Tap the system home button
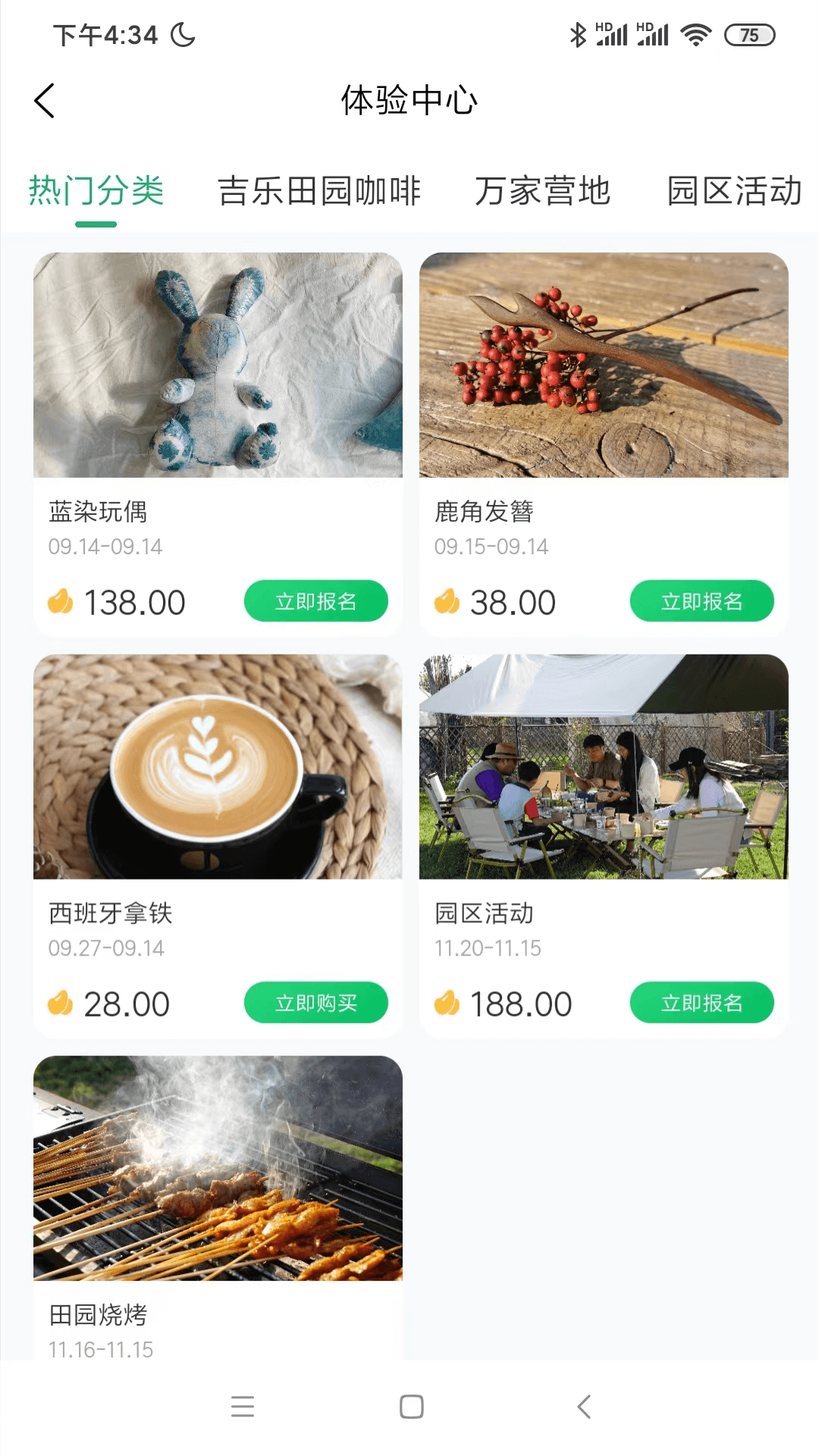 pyautogui.click(x=411, y=1407)
